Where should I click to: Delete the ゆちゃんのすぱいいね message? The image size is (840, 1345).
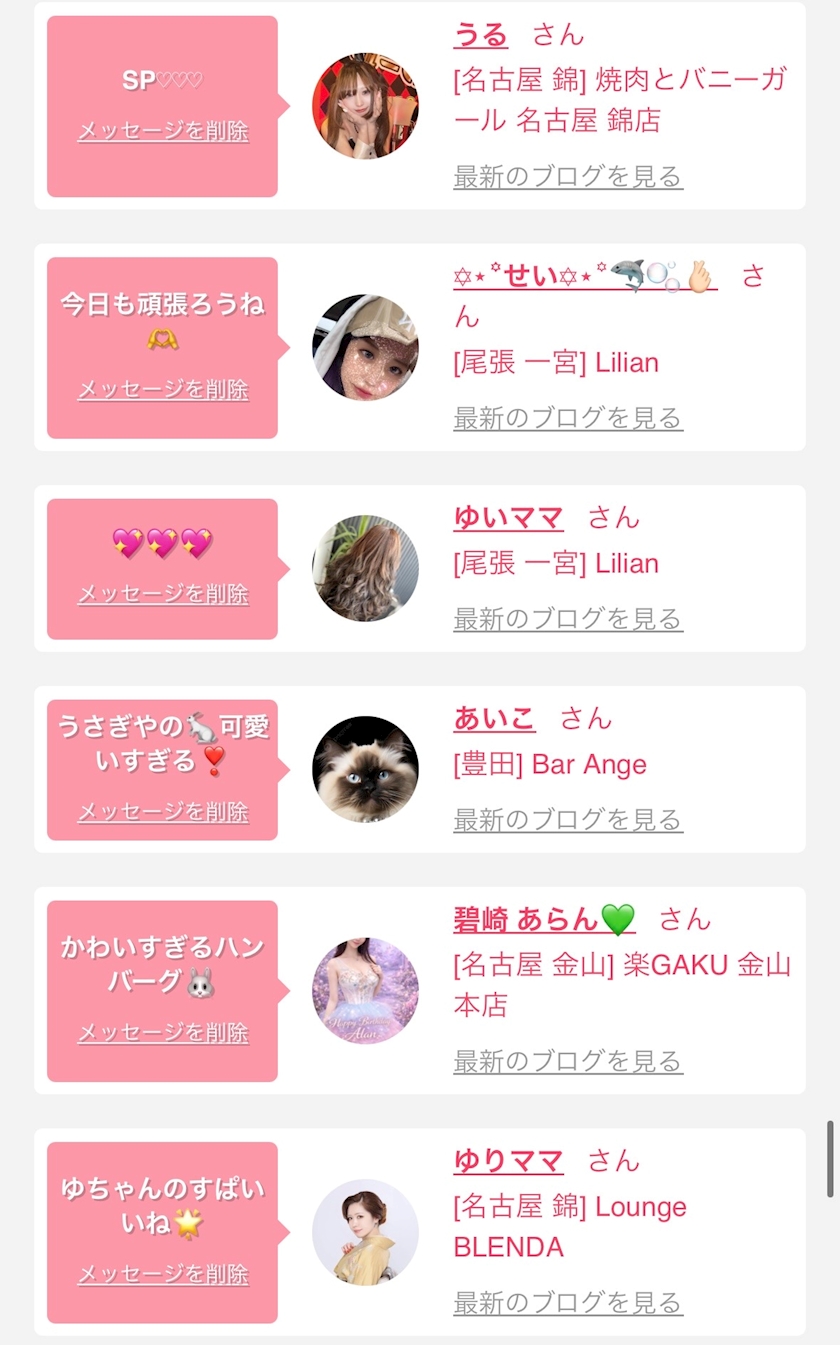[x=163, y=1274]
